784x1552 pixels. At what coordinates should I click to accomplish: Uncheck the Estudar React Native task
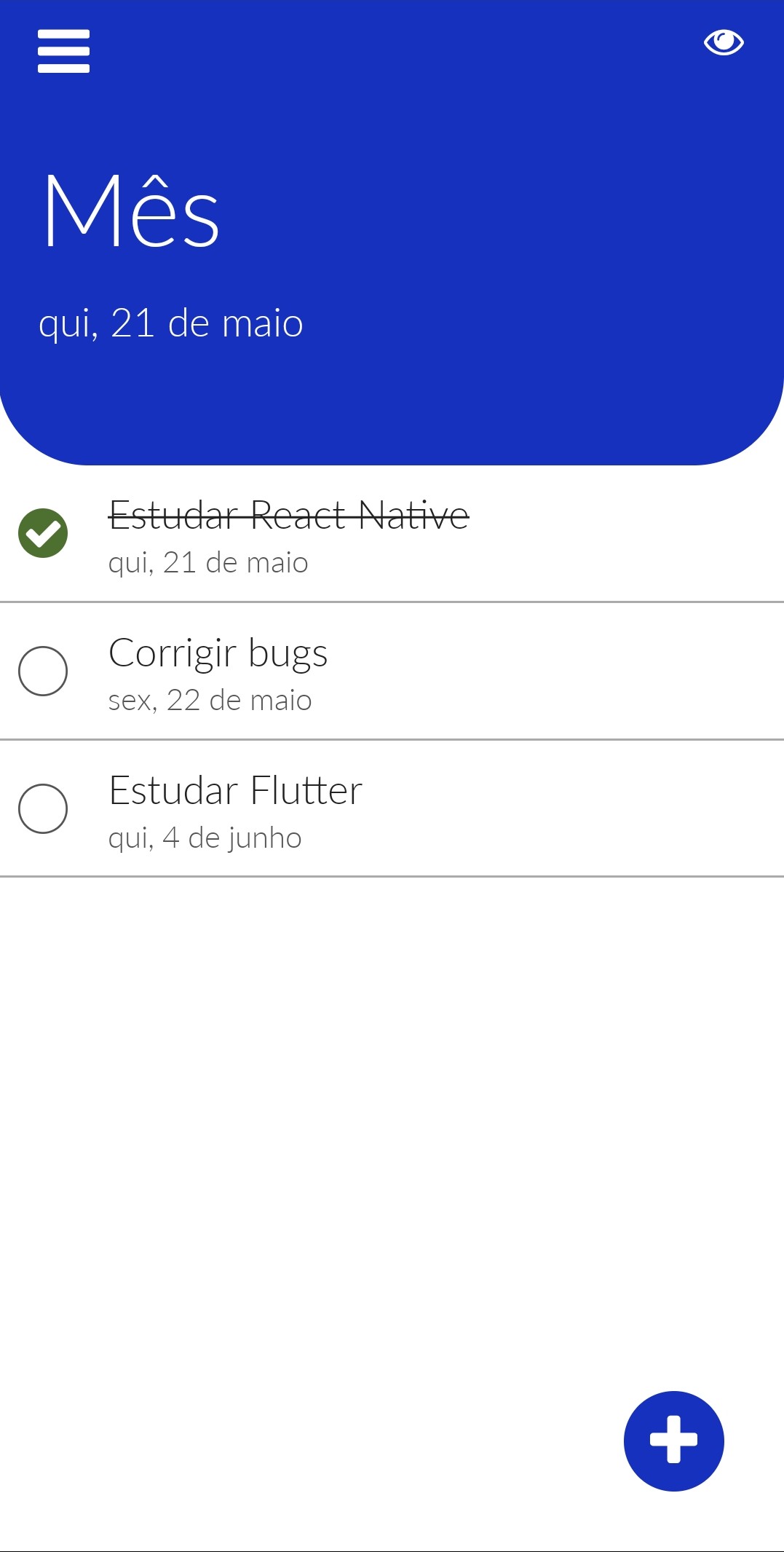43,533
